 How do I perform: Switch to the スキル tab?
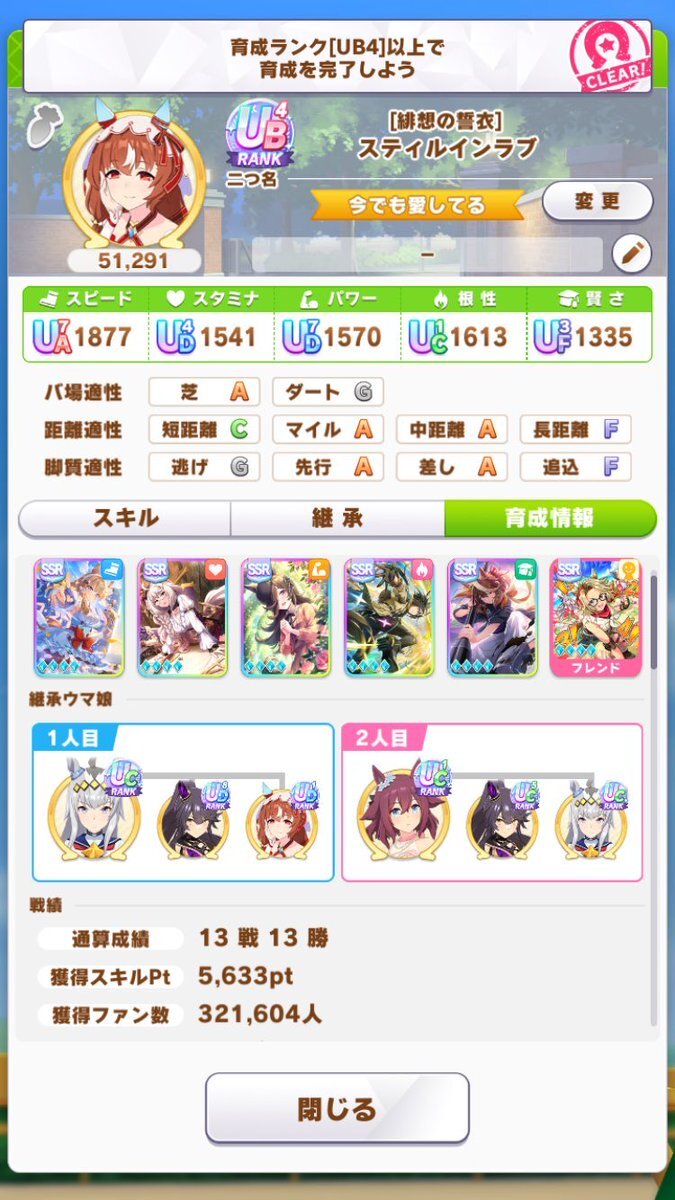click(125, 518)
